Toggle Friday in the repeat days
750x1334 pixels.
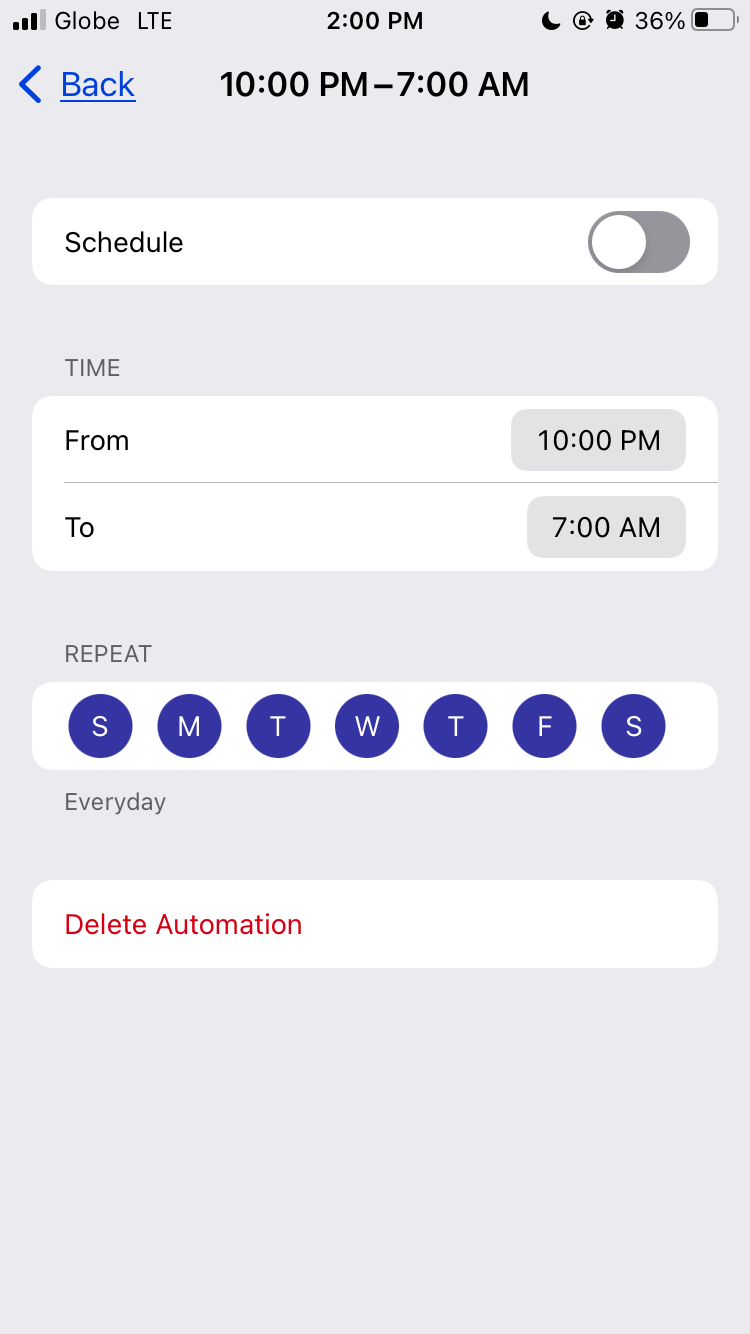click(x=544, y=726)
